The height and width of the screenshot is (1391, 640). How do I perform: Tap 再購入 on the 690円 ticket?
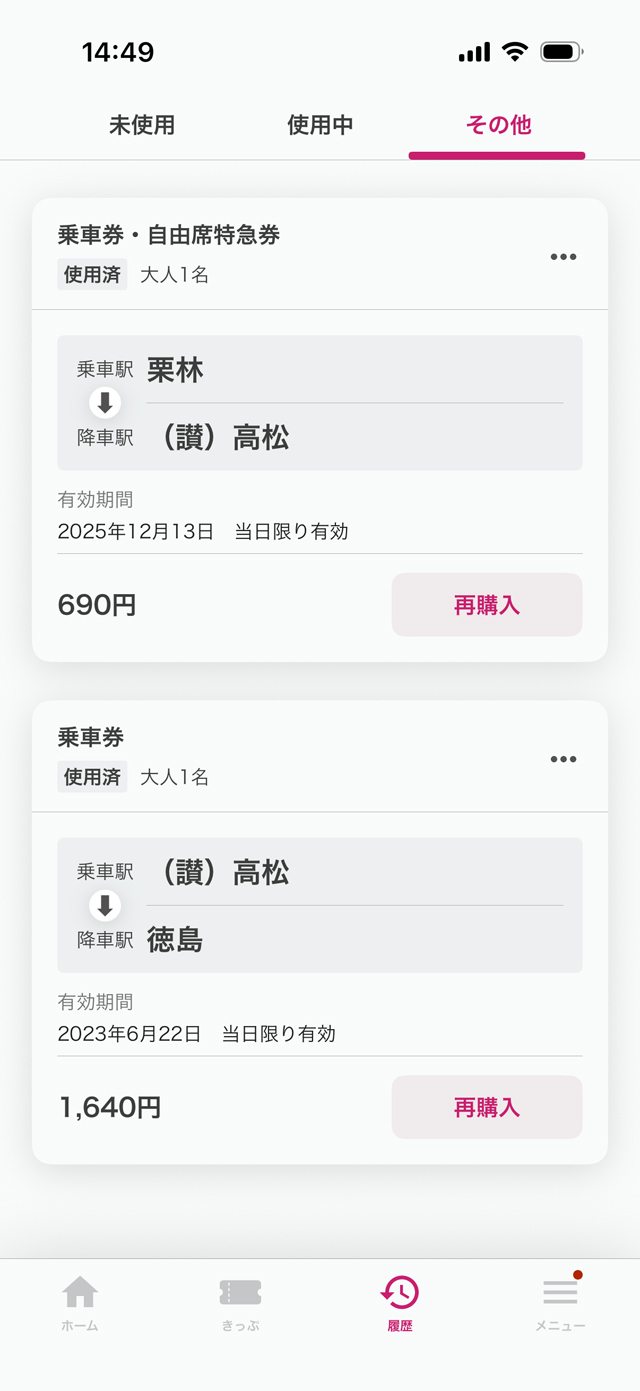486,605
